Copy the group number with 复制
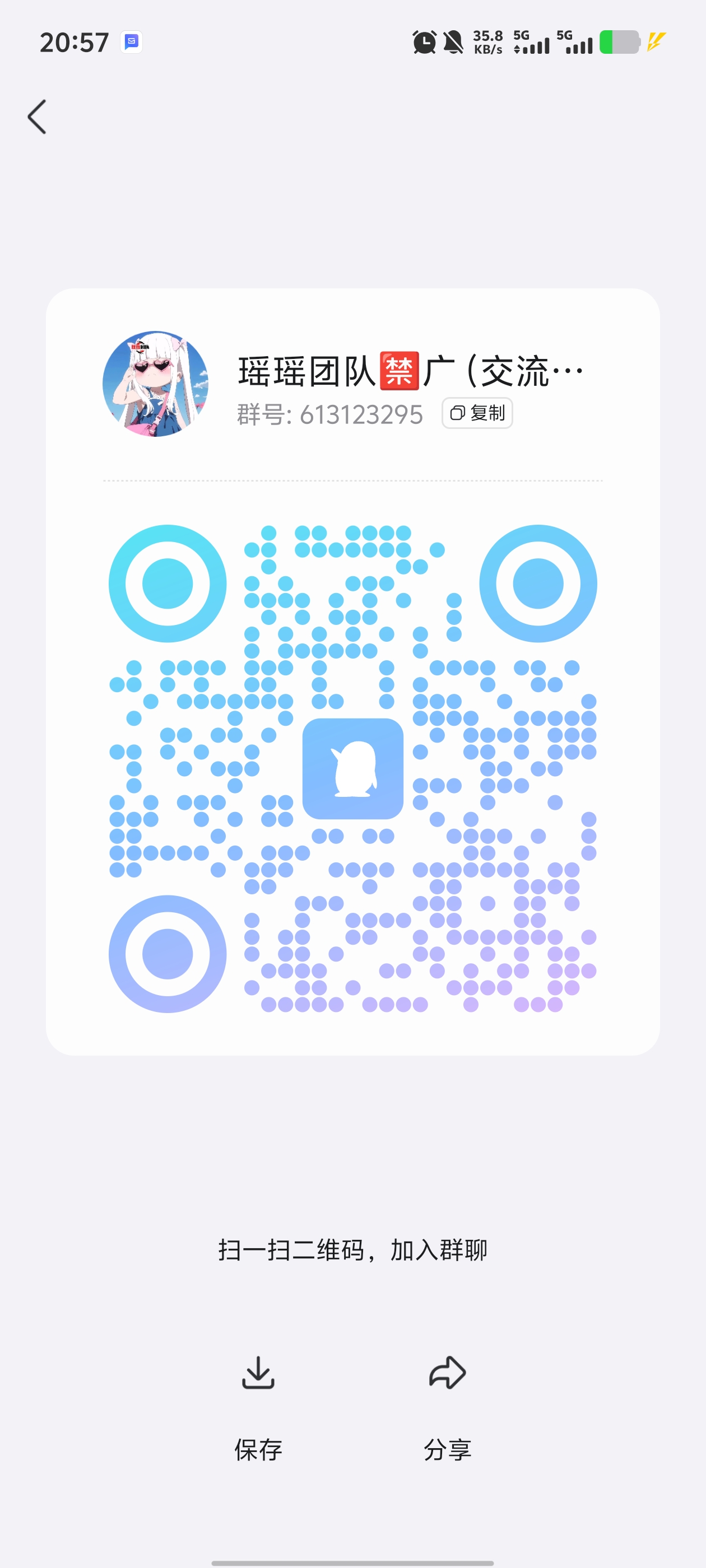The height and width of the screenshot is (1568, 706). pyautogui.click(x=477, y=413)
